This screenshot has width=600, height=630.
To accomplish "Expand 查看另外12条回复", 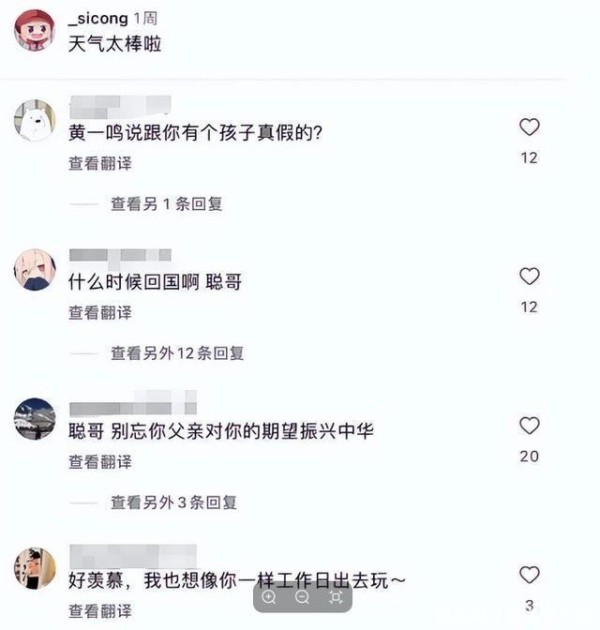I will [177, 353].
